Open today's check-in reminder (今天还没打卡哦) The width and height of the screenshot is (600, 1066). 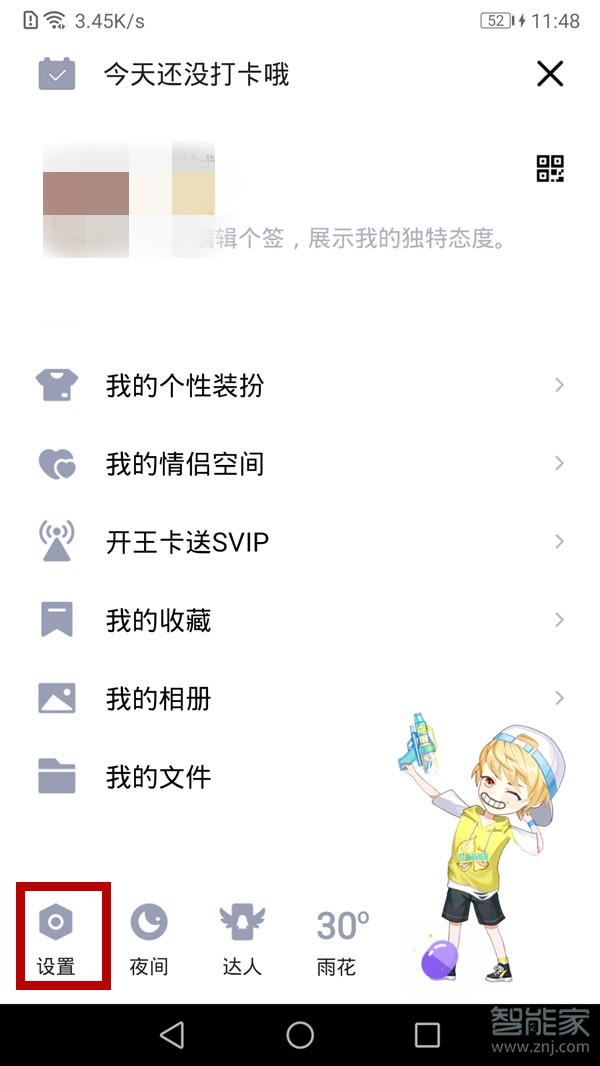tap(196, 75)
